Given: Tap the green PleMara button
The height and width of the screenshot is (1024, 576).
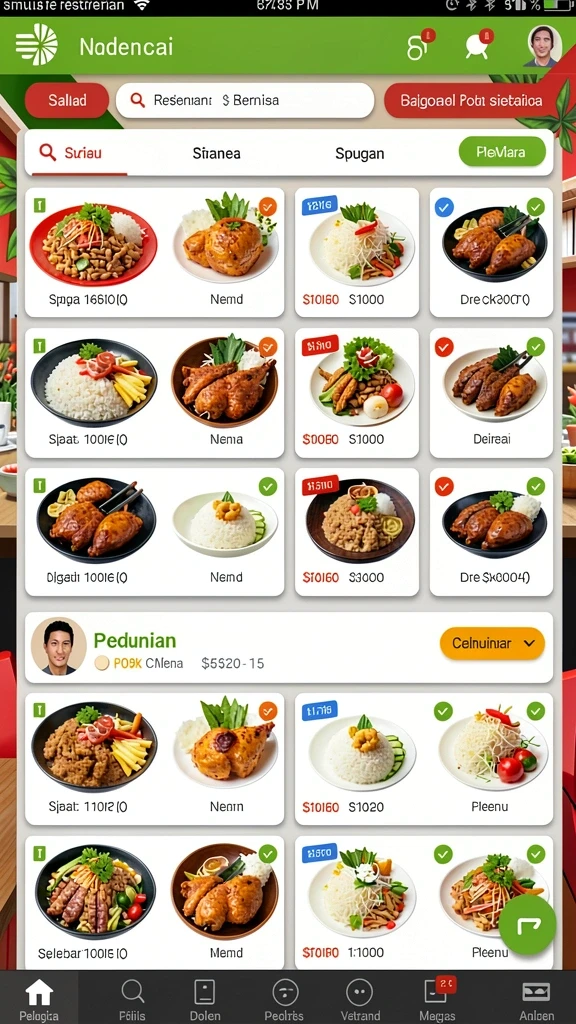Looking at the screenshot, I should click(502, 152).
